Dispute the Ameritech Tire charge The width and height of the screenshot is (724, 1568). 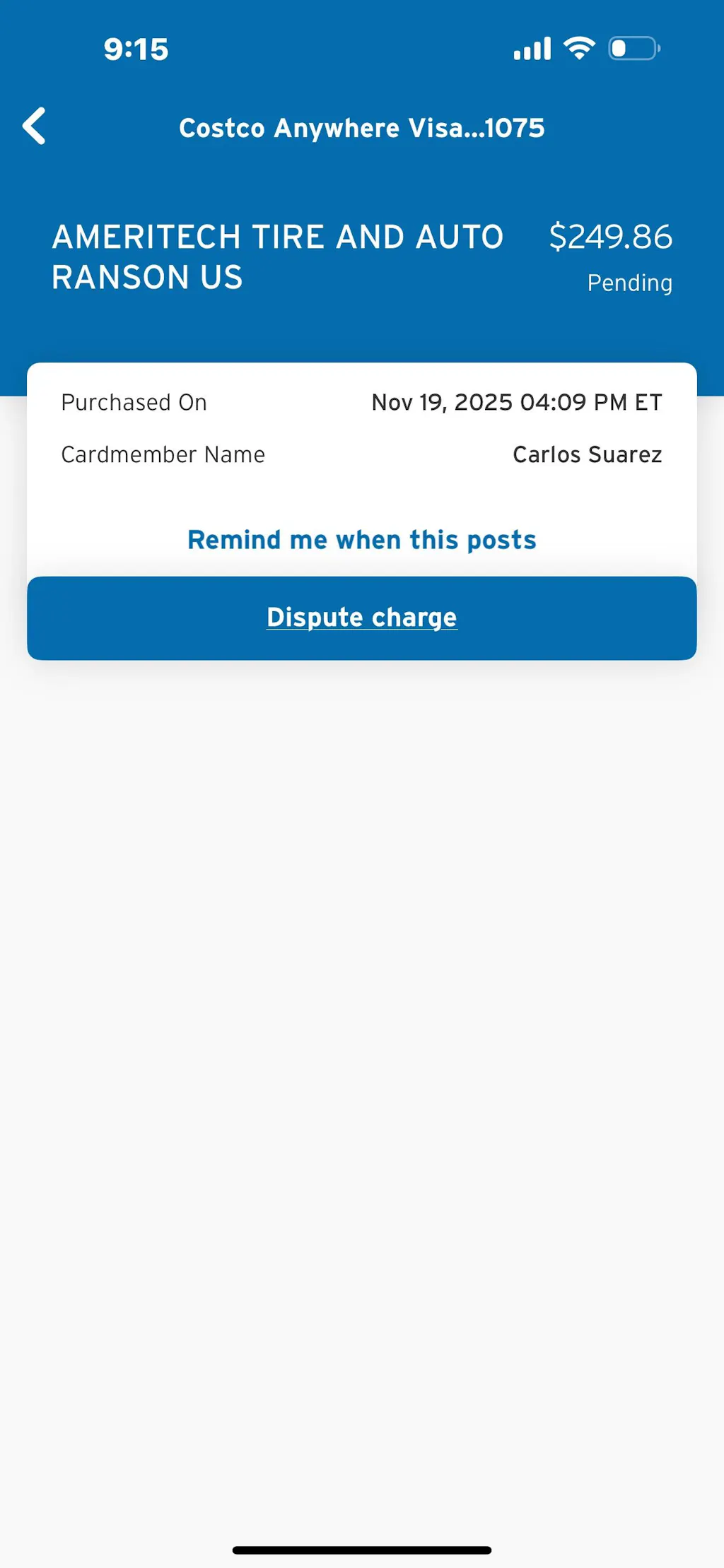click(x=361, y=618)
